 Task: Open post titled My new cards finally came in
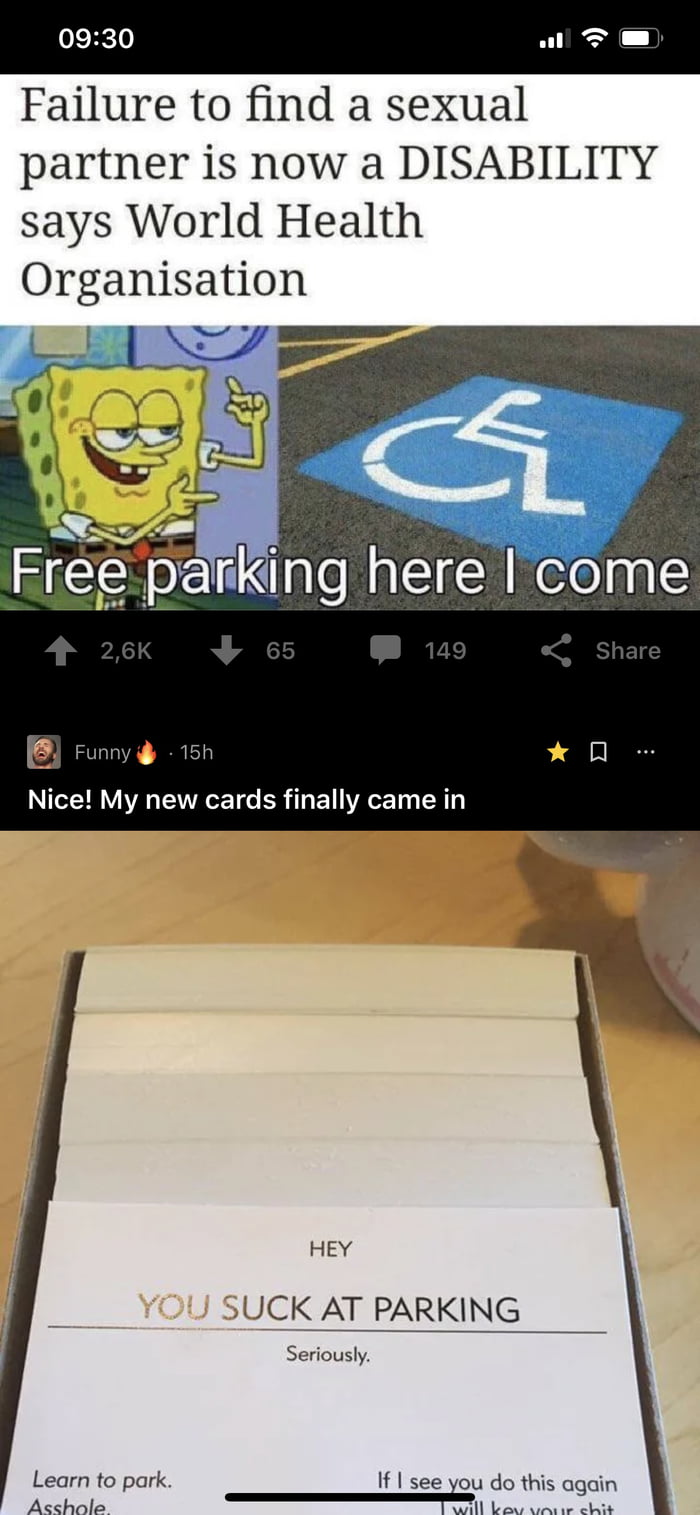(x=246, y=799)
